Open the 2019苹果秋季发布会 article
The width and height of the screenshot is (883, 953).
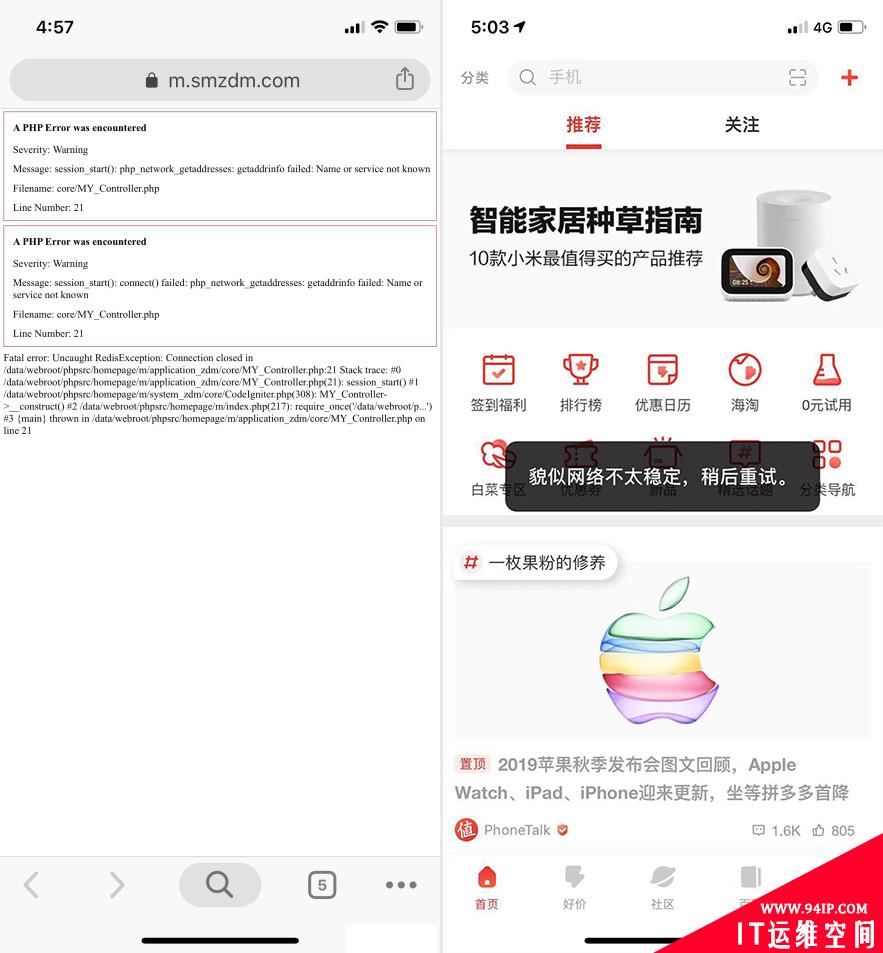[654, 778]
